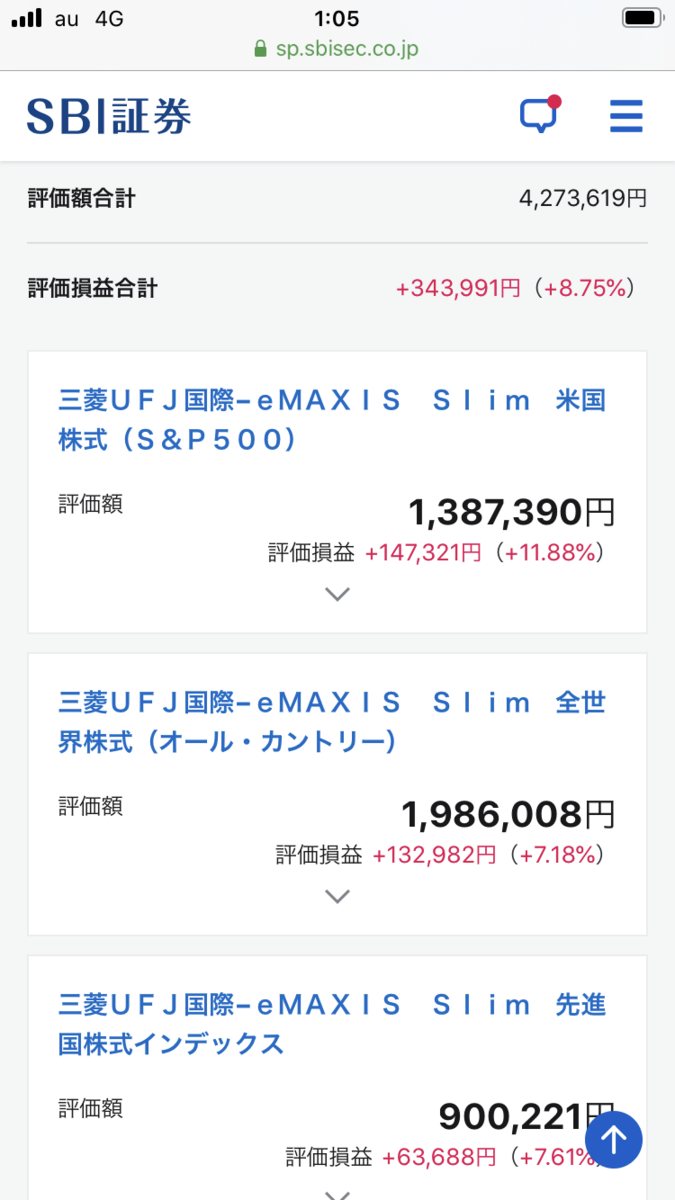Image resolution: width=675 pixels, height=1200 pixels.
Task: Expand details under the オール・カントリー fund
Action: pyautogui.click(x=338, y=896)
